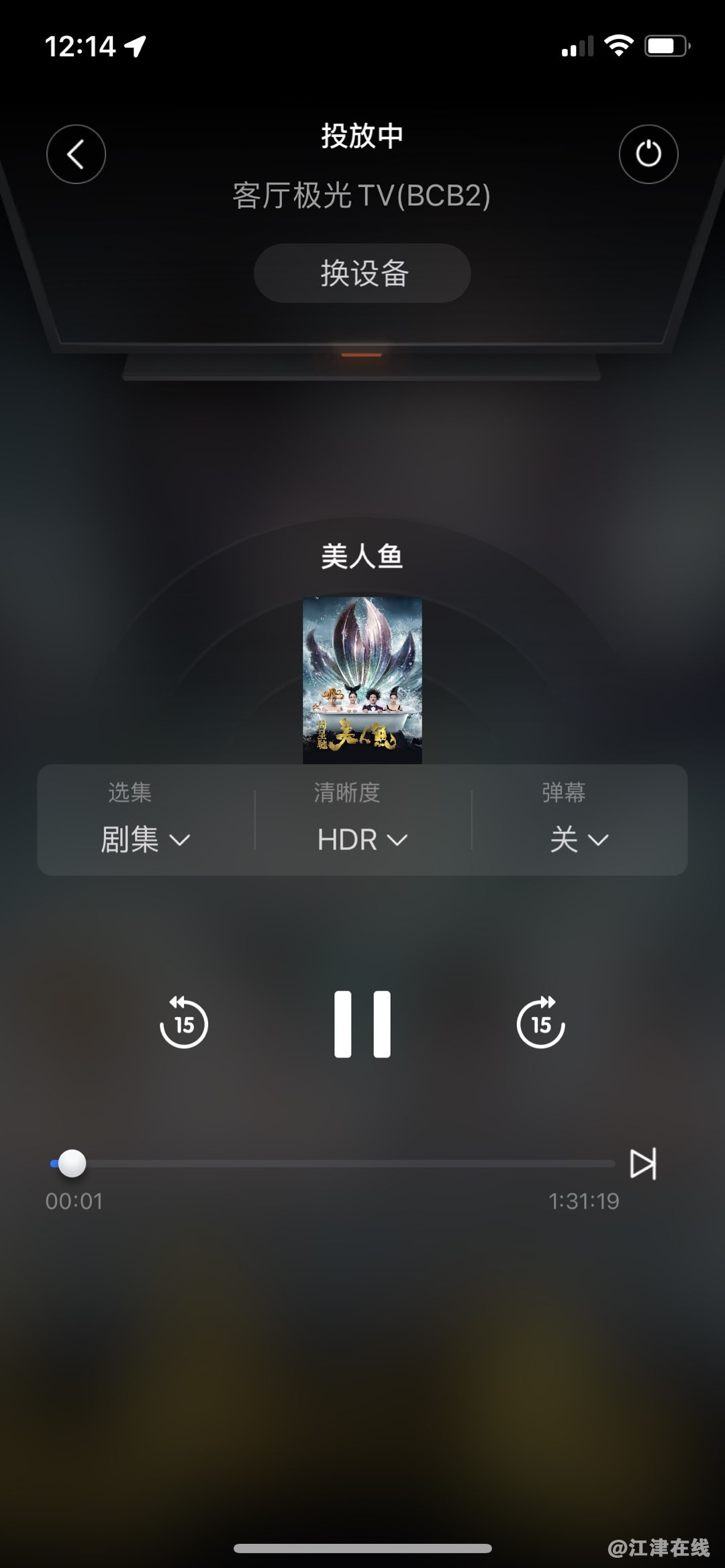
Task: Expand the 选集 episode dropdown
Action: point(146,839)
